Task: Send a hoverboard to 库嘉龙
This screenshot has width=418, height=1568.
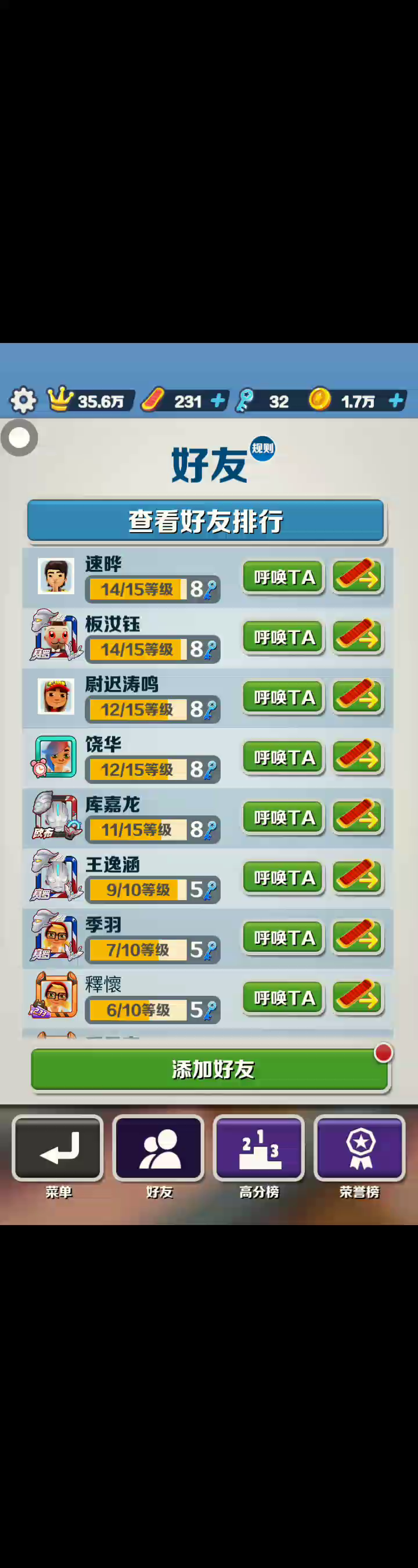Action: [358, 817]
